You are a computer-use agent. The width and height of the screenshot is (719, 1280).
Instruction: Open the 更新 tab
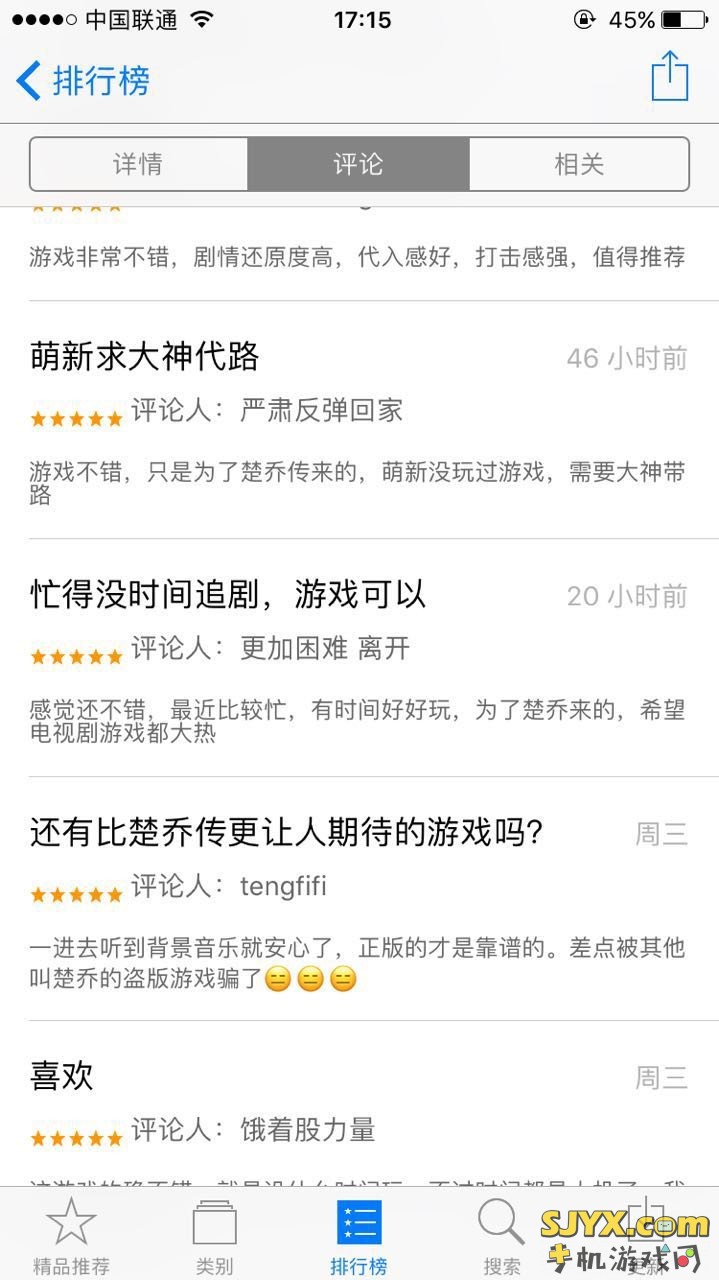coord(647,1236)
